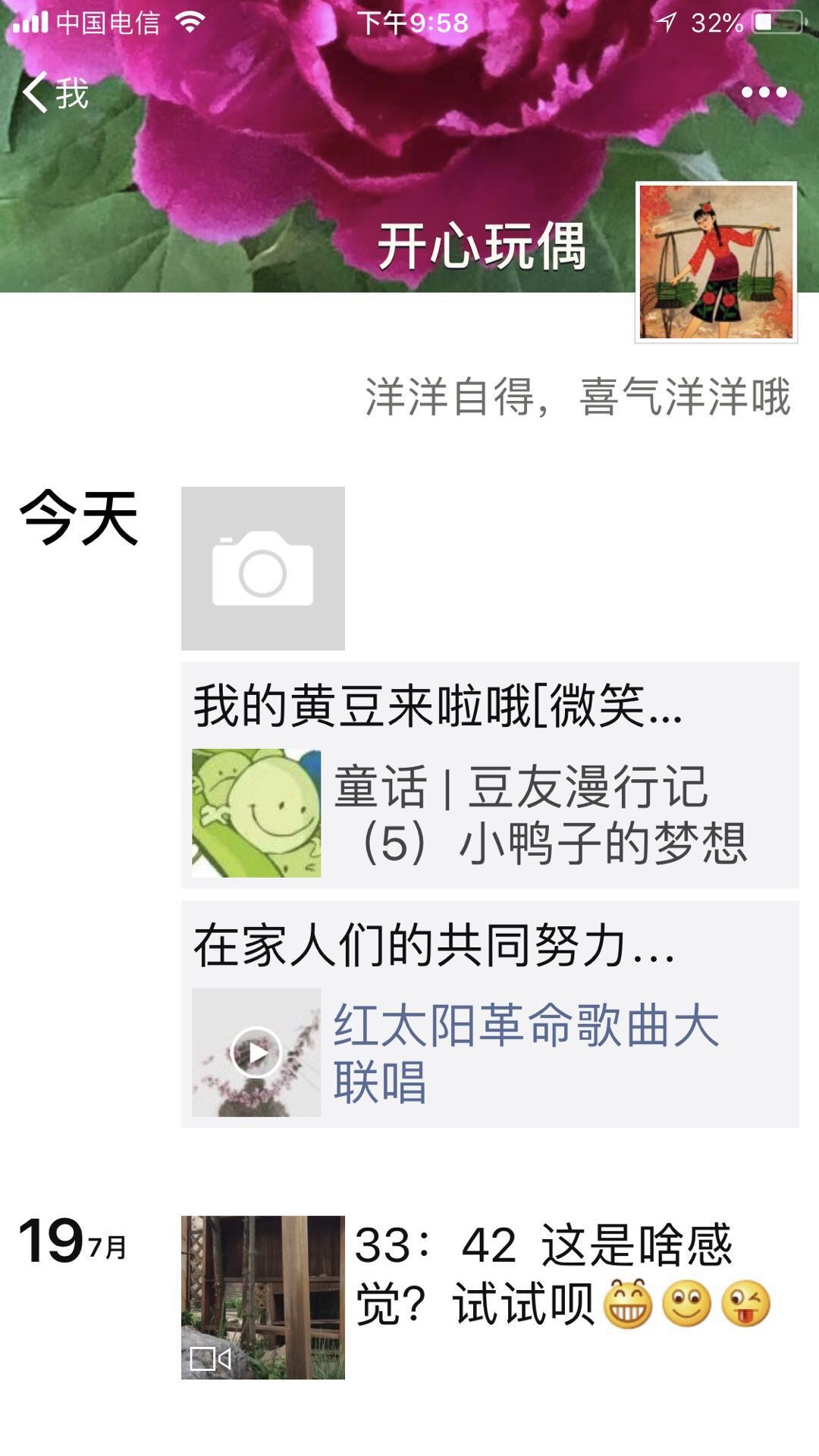Play the 红太阳革命歌曲大联唱 video
The height and width of the screenshot is (1456, 819).
pyautogui.click(x=256, y=1052)
